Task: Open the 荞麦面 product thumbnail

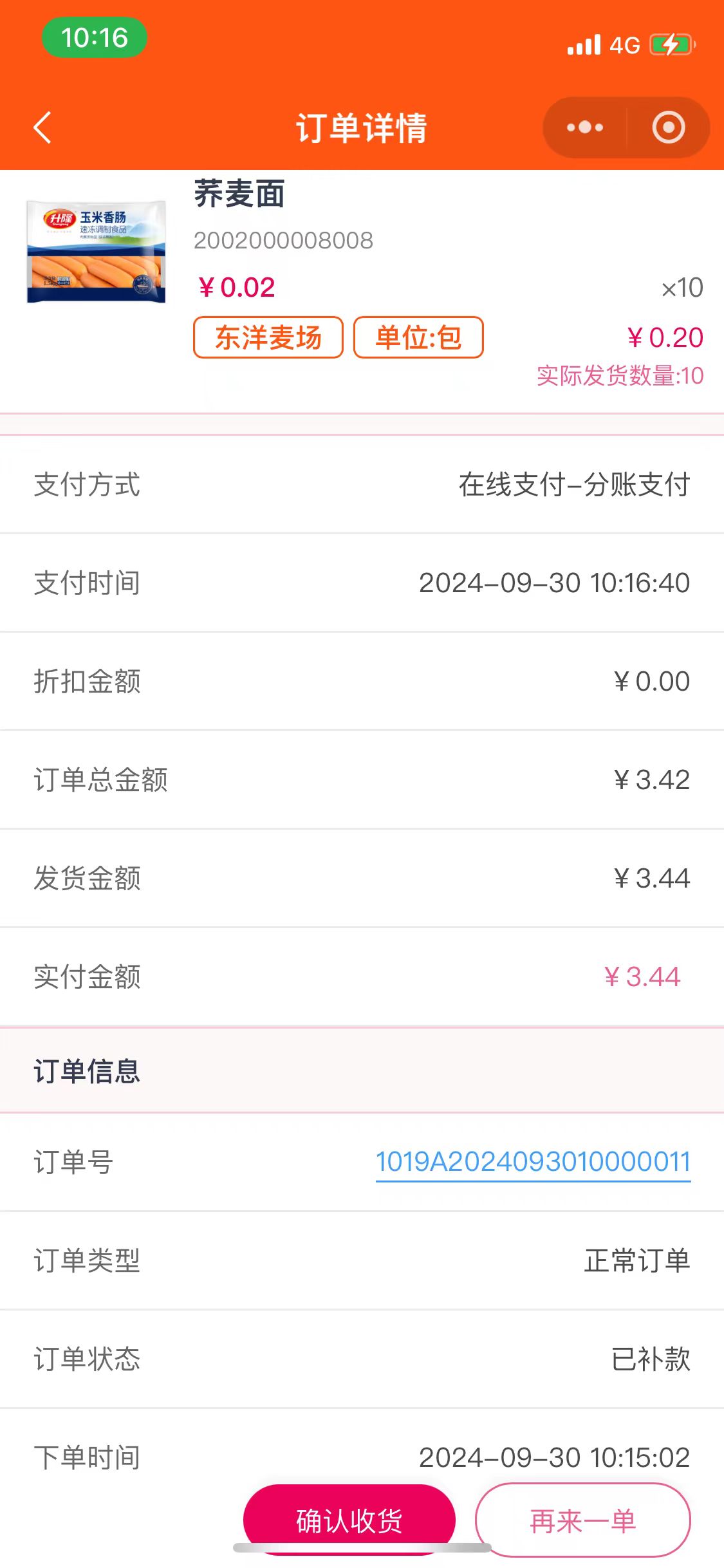Action: (96, 252)
